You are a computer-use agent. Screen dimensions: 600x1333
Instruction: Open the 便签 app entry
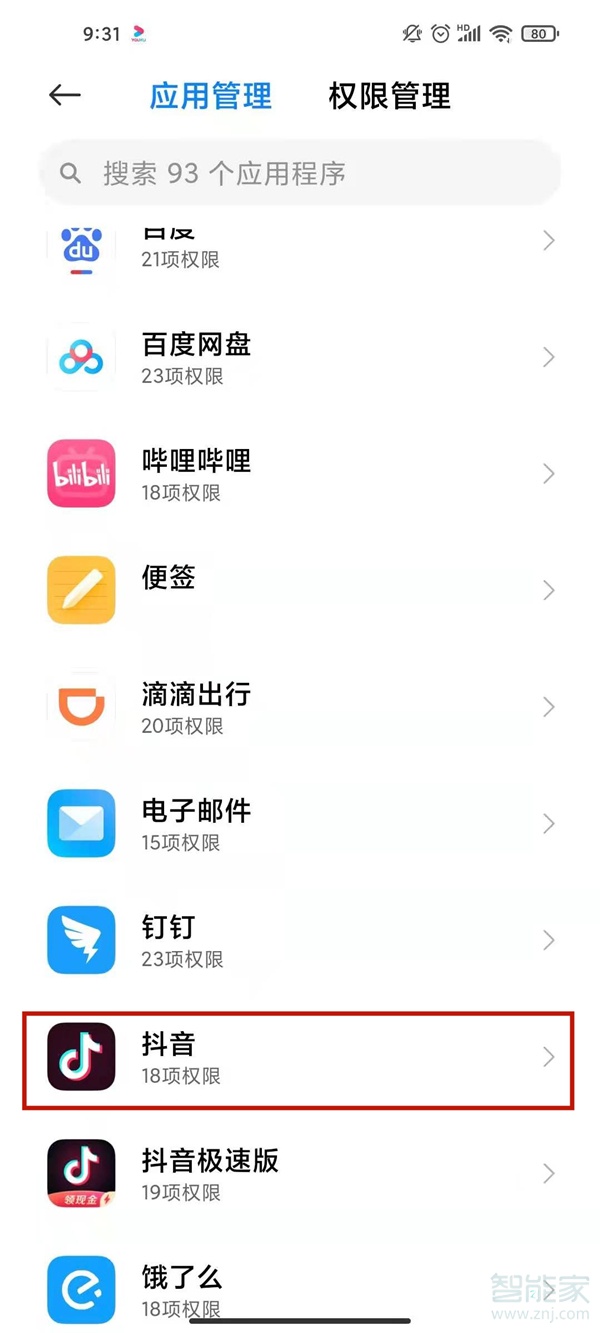(x=300, y=590)
